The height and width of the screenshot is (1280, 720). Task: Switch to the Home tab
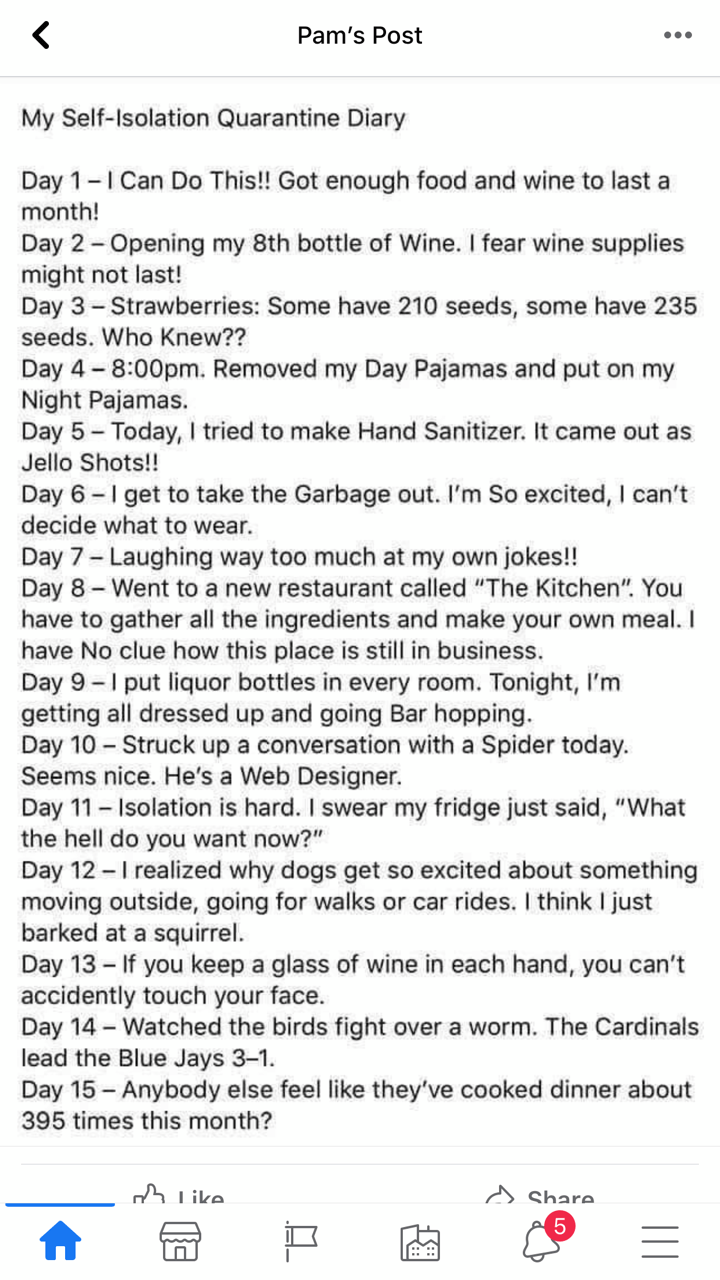(60, 1242)
